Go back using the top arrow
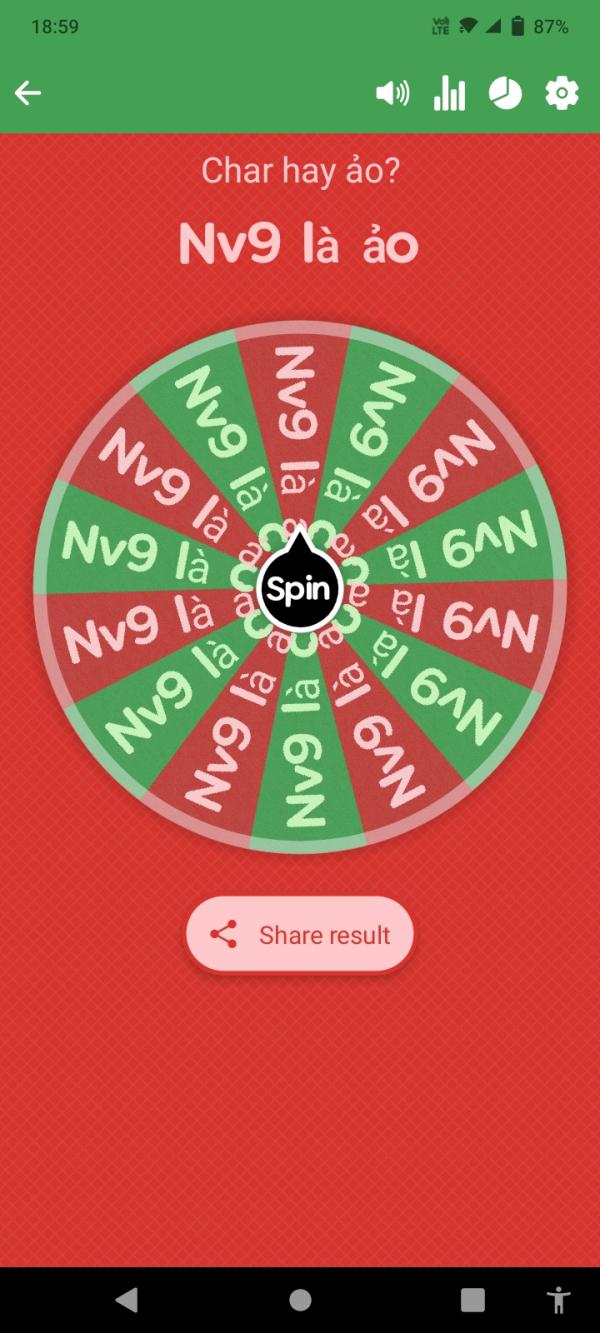This screenshot has width=600, height=1333. click(x=28, y=94)
